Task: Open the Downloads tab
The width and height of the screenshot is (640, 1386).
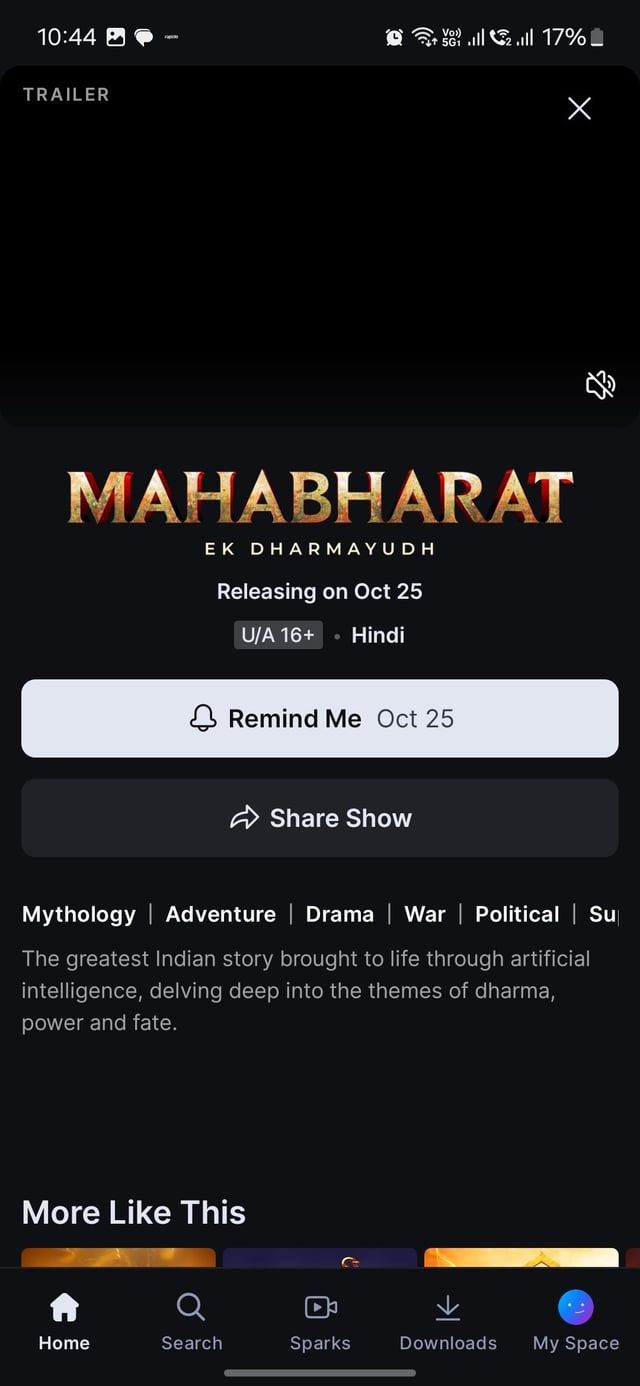Action: click(448, 1321)
